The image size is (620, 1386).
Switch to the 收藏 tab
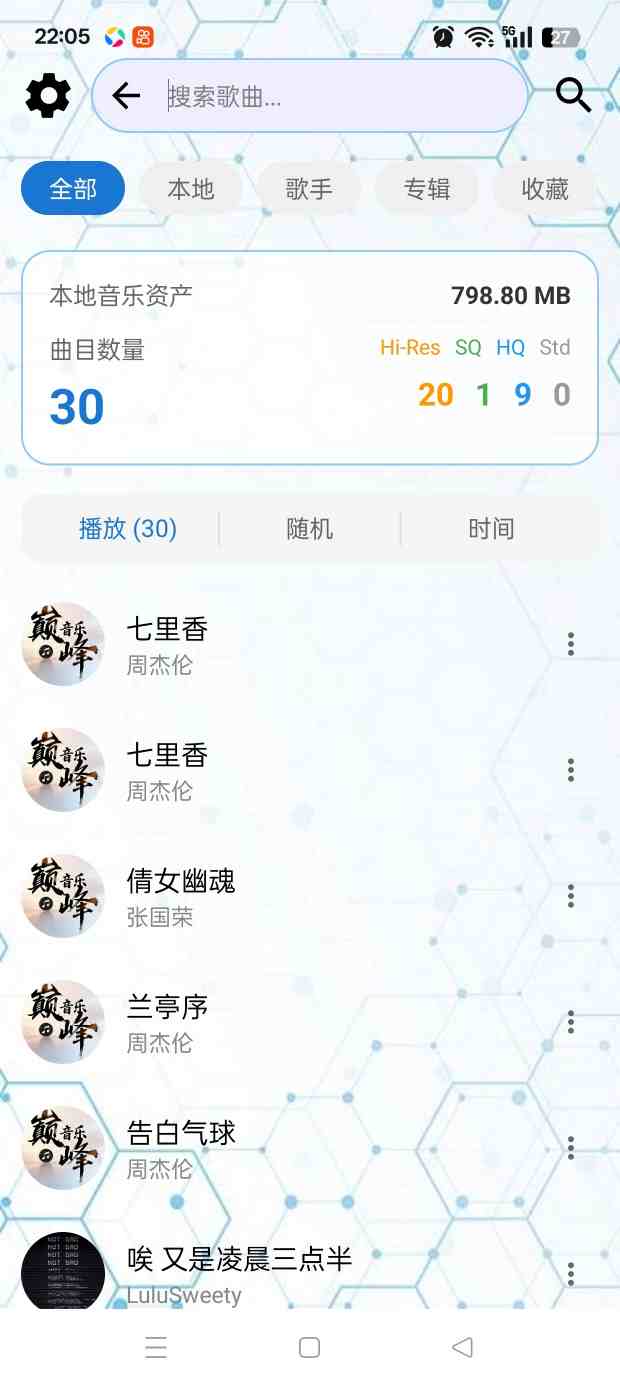[x=545, y=189]
